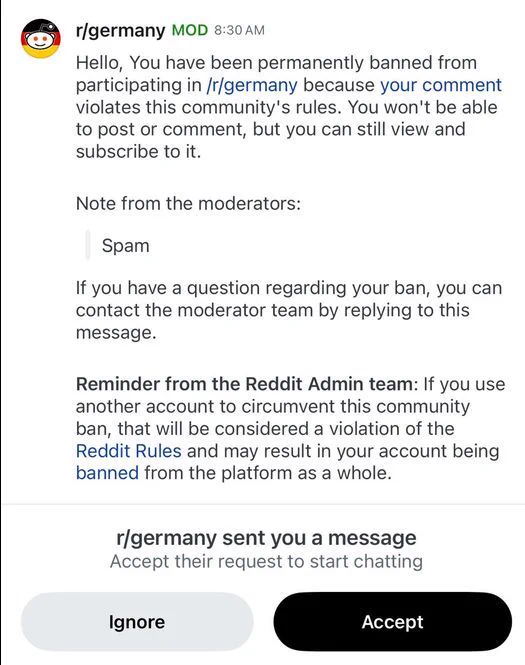Ignore the message request
525x665 pixels.
coord(137,621)
